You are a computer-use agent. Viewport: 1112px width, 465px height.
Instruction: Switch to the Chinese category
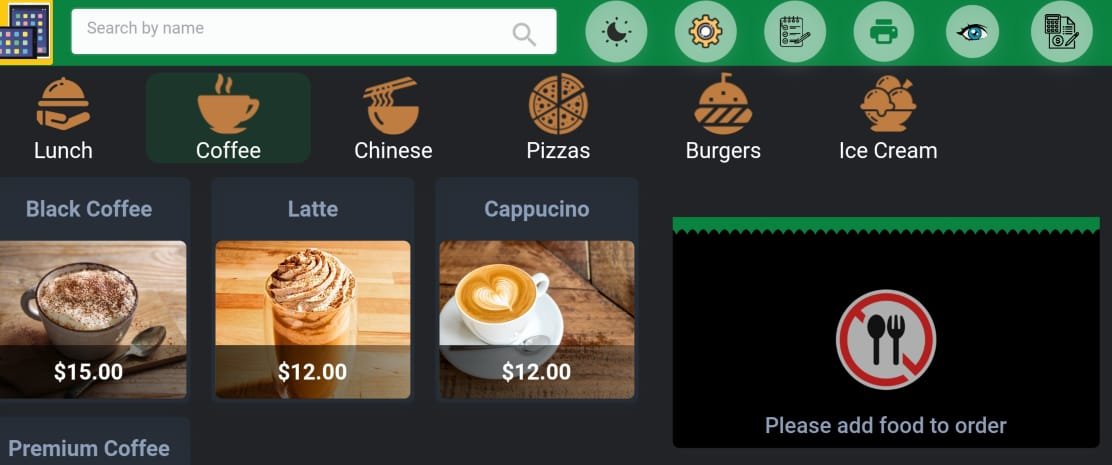tap(393, 119)
